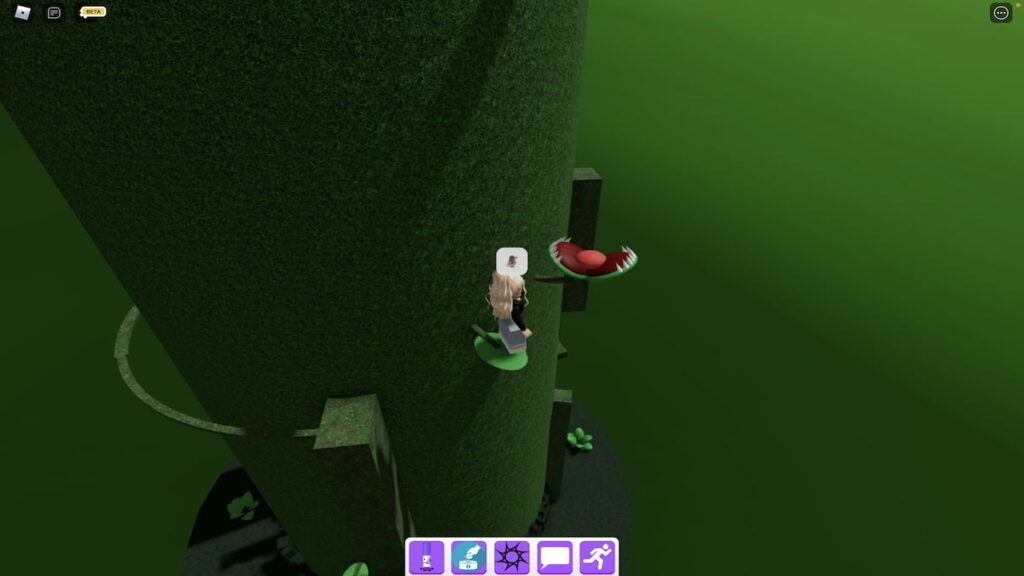Open the three-dot options menu
Viewport: 1024px width, 576px height.
pyautogui.click(x=1001, y=13)
